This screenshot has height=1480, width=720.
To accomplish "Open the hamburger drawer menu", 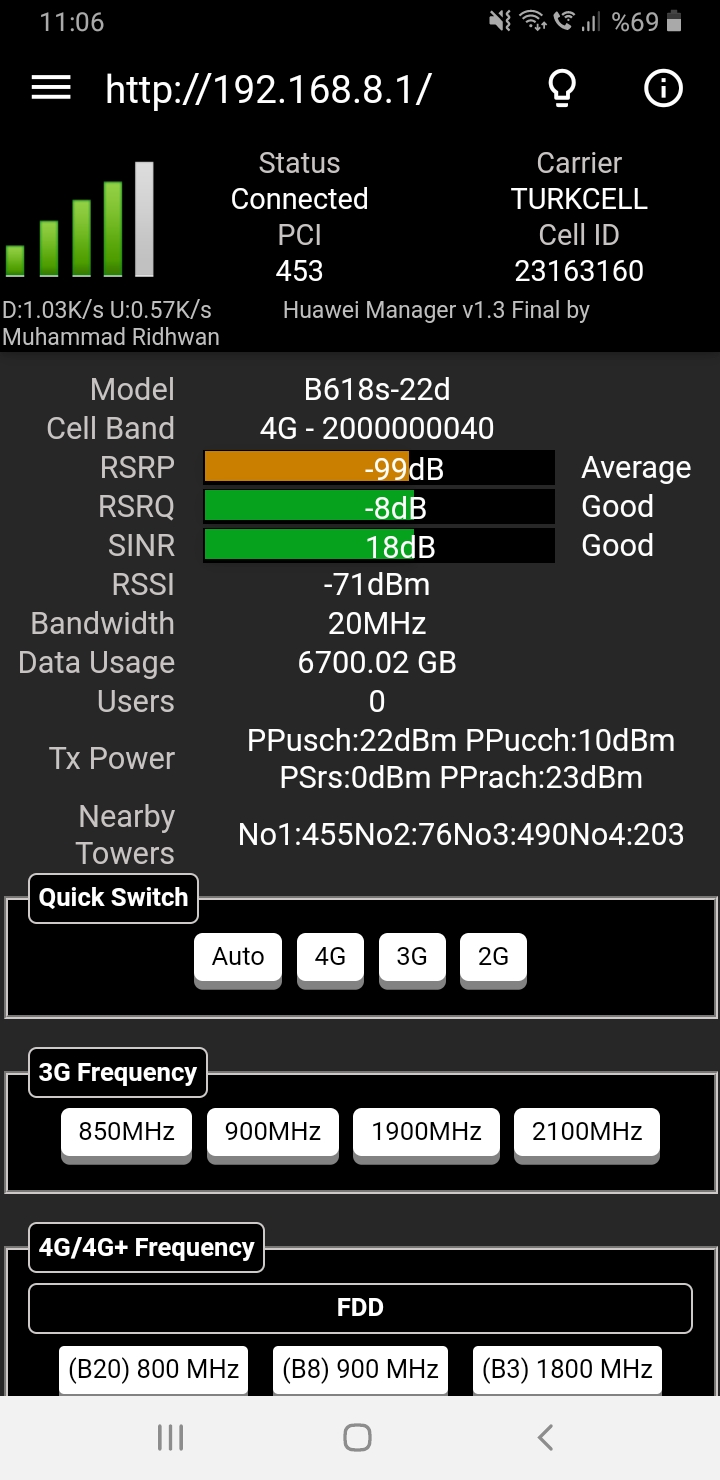I will click(51, 89).
